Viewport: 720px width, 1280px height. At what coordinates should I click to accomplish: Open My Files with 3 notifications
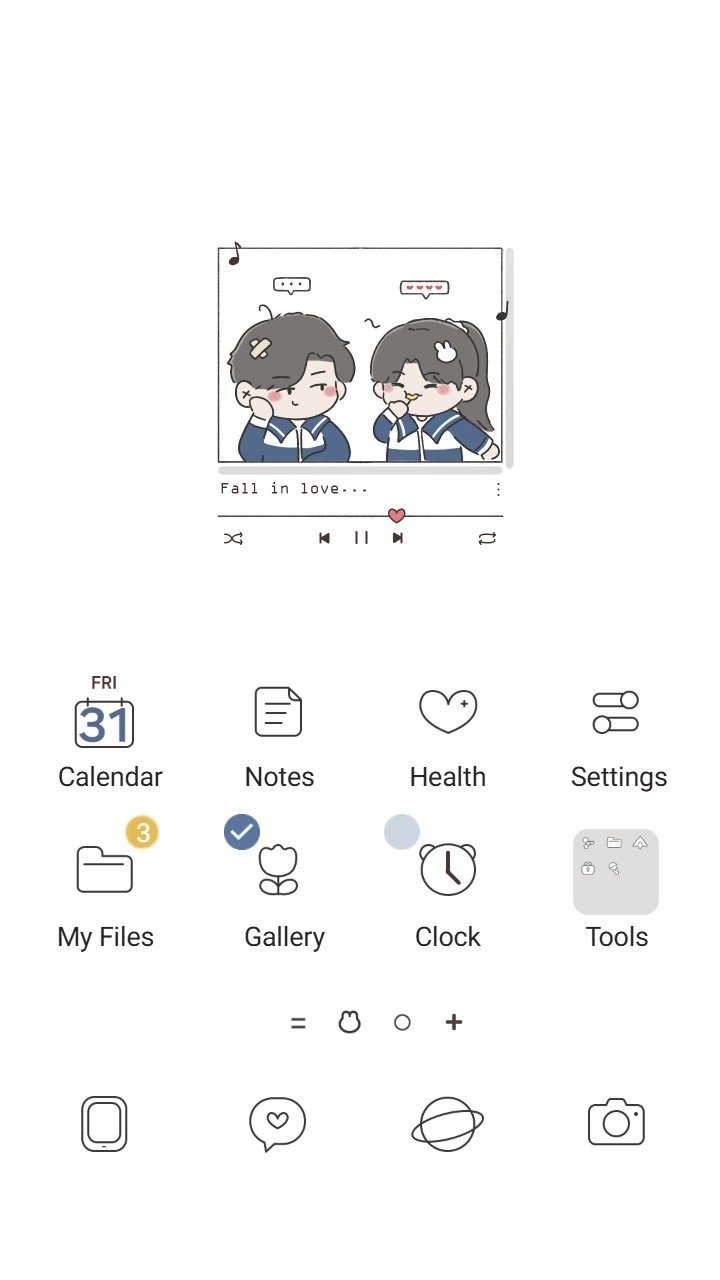click(105, 868)
